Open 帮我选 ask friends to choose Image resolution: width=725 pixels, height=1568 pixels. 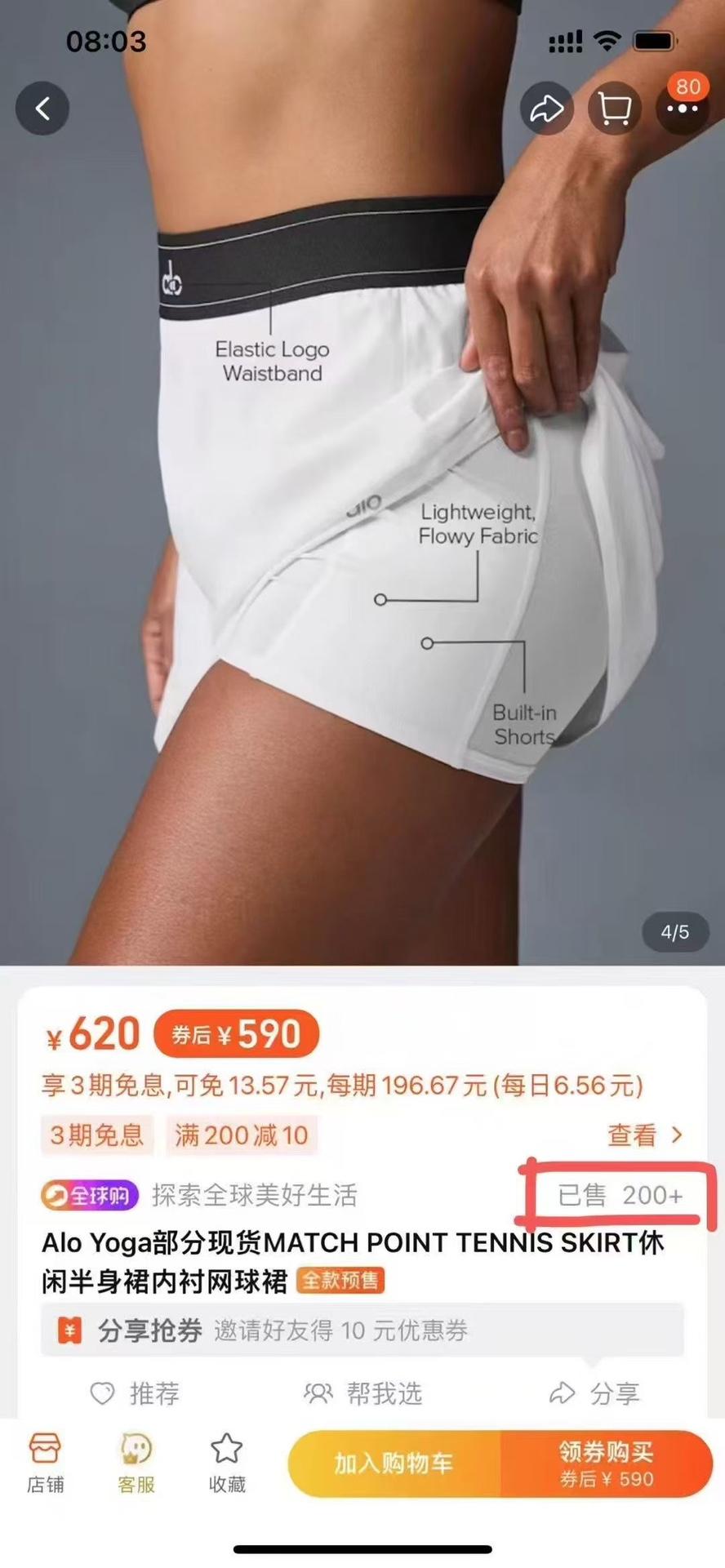point(363,1393)
